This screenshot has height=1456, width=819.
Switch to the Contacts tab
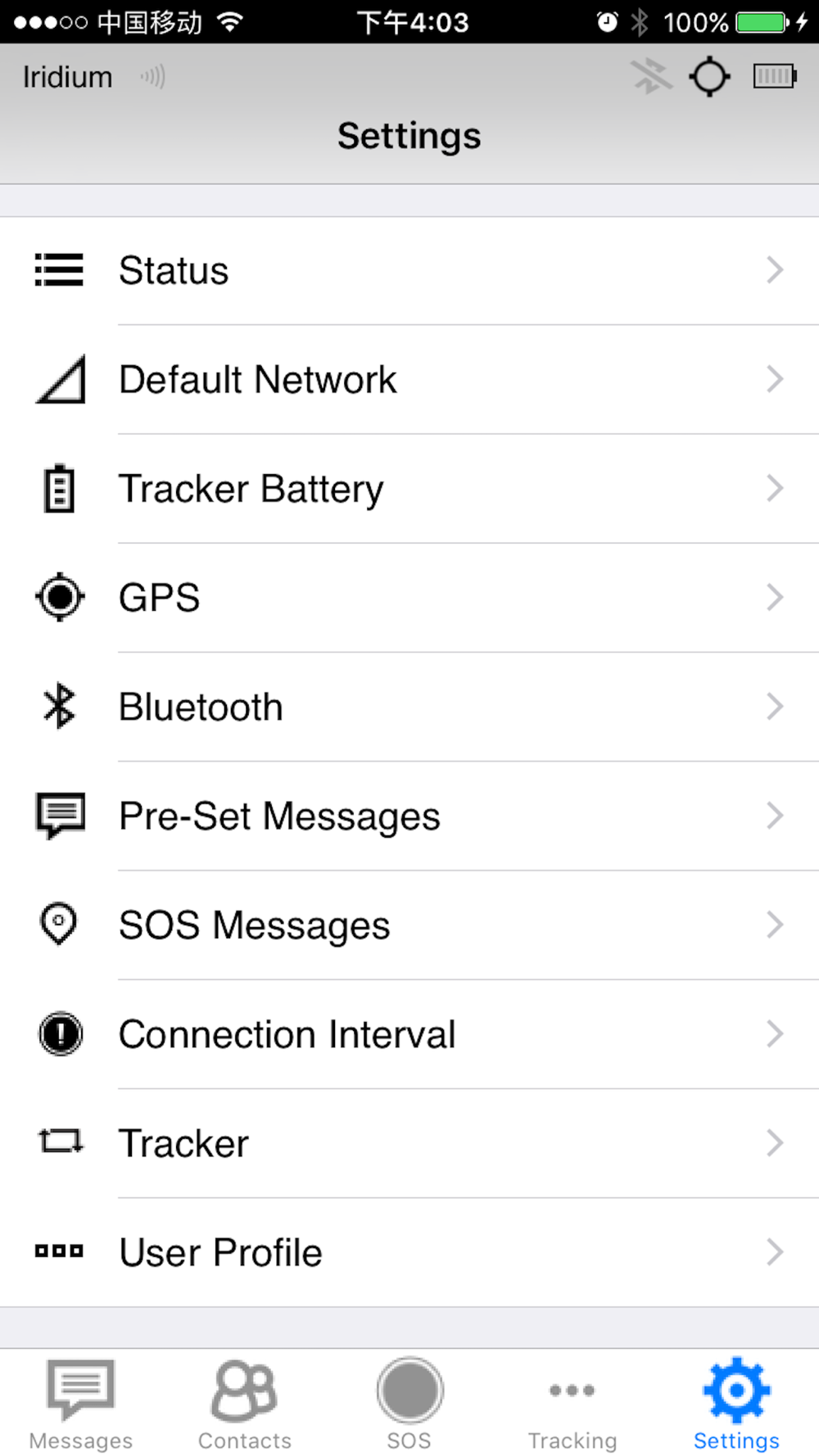(245, 1404)
